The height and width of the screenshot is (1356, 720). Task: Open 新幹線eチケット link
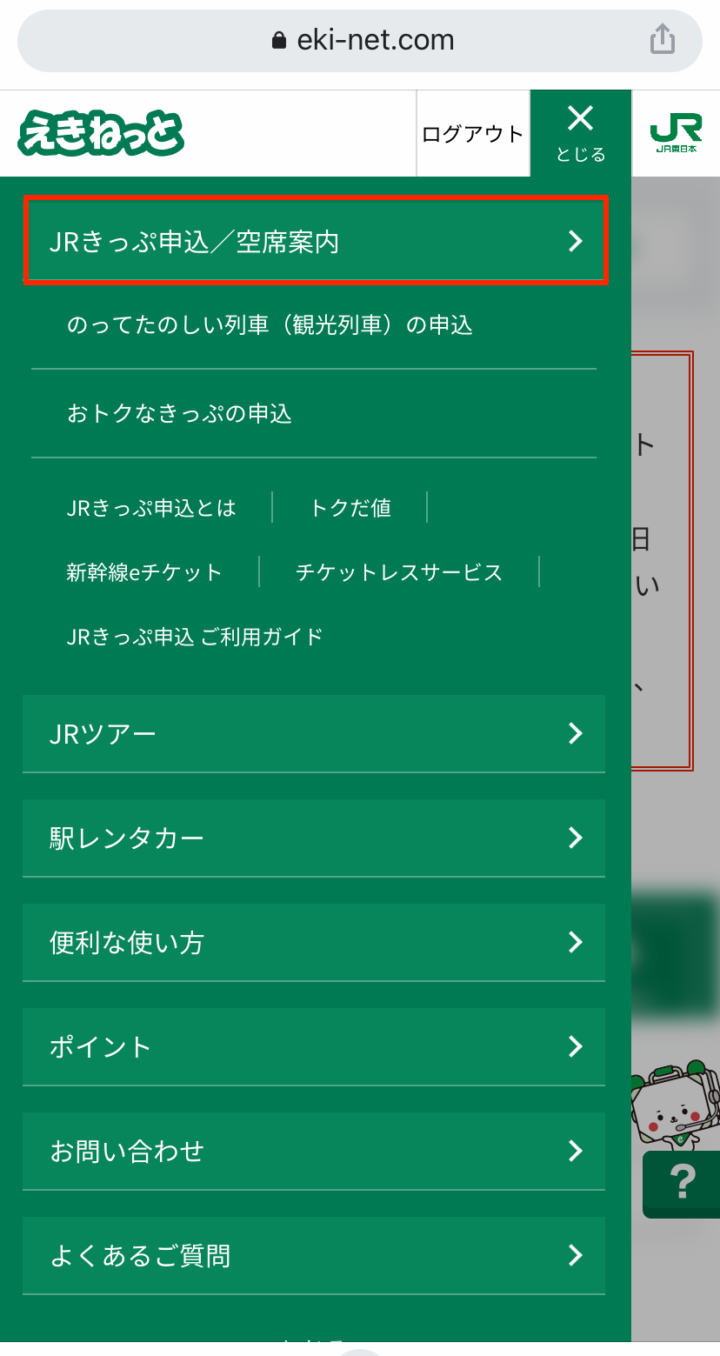(x=144, y=573)
